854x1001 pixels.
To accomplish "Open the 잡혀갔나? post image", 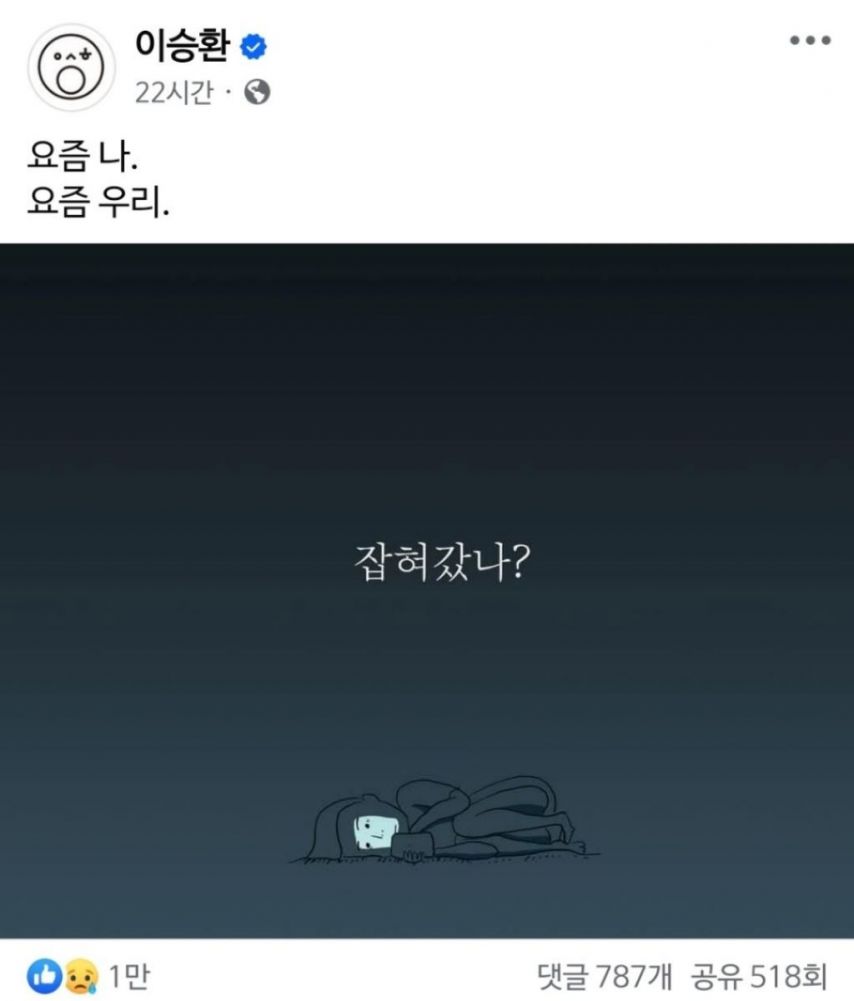I will (427, 590).
